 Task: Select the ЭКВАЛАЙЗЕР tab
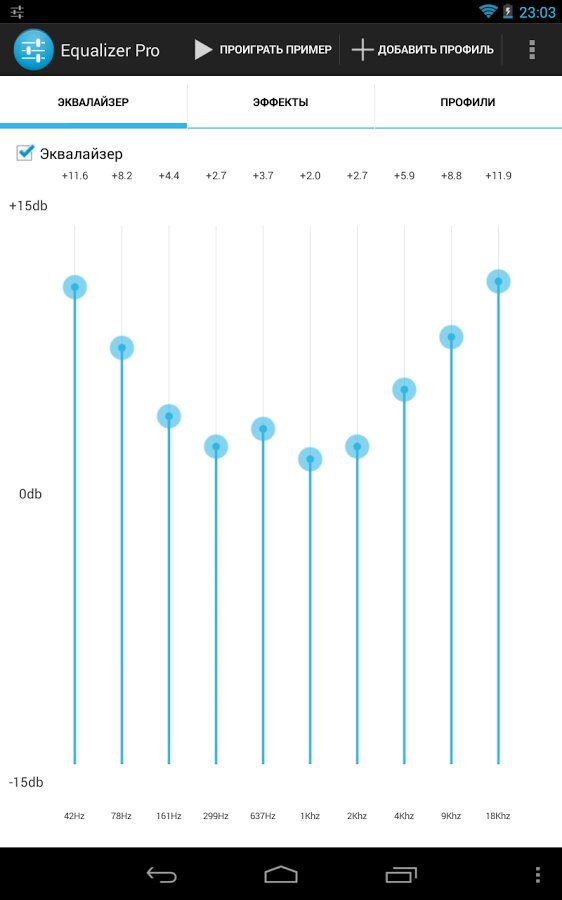[93, 102]
